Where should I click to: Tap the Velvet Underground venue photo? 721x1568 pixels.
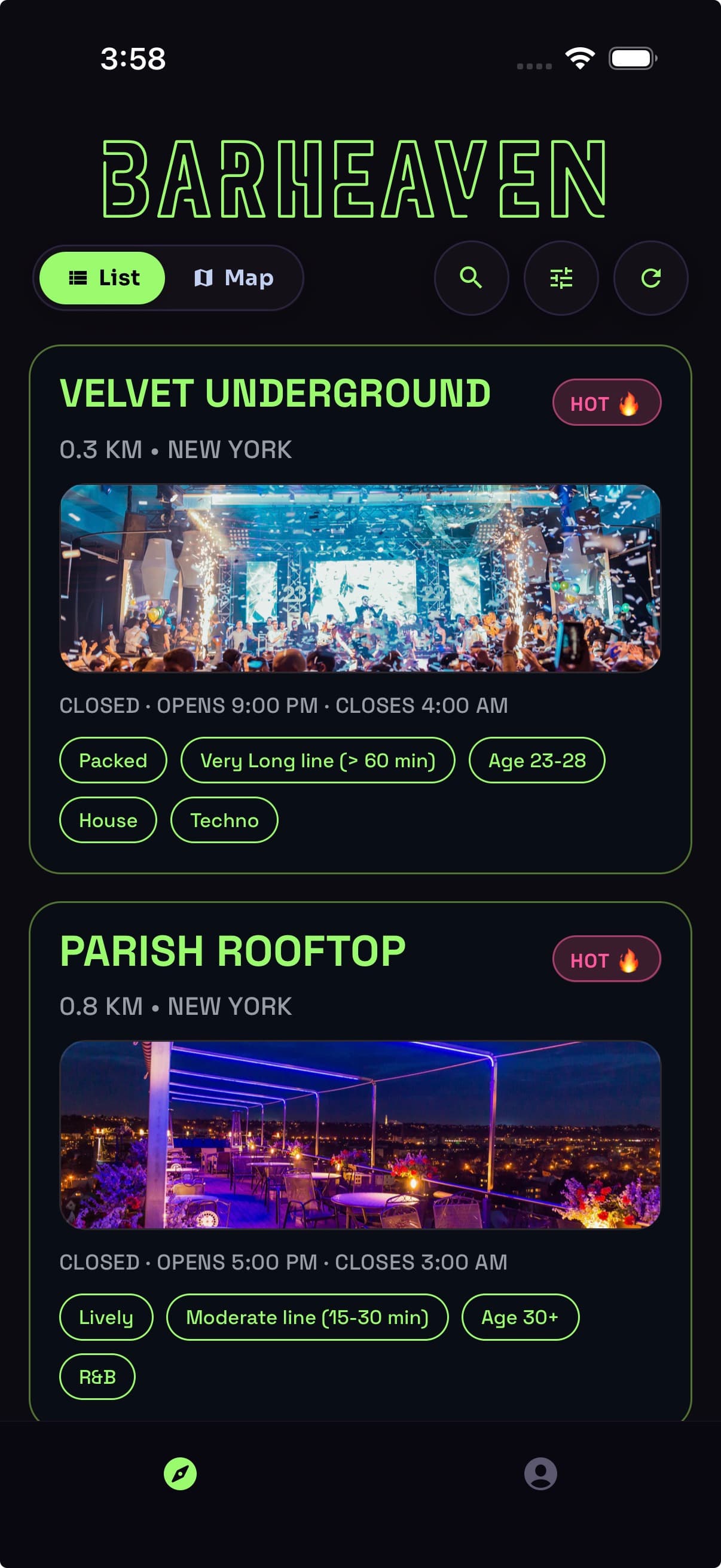360,577
